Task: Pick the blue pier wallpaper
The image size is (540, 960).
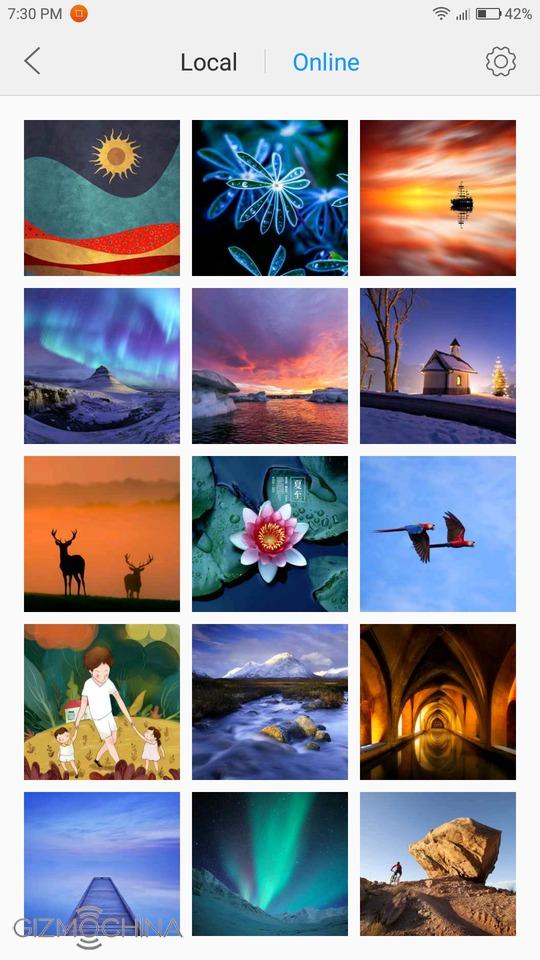Action: pos(102,864)
